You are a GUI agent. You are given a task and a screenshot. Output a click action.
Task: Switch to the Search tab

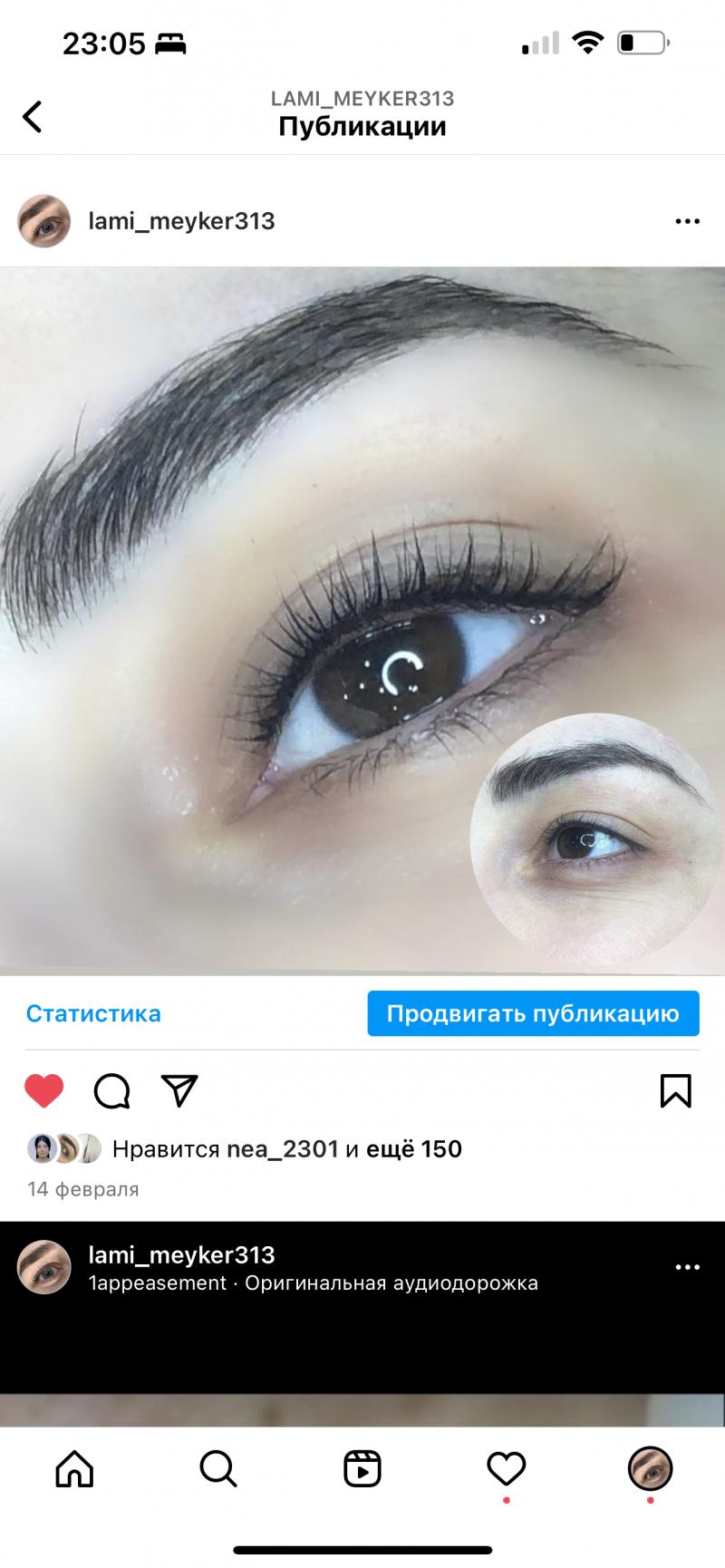[x=218, y=1469]
